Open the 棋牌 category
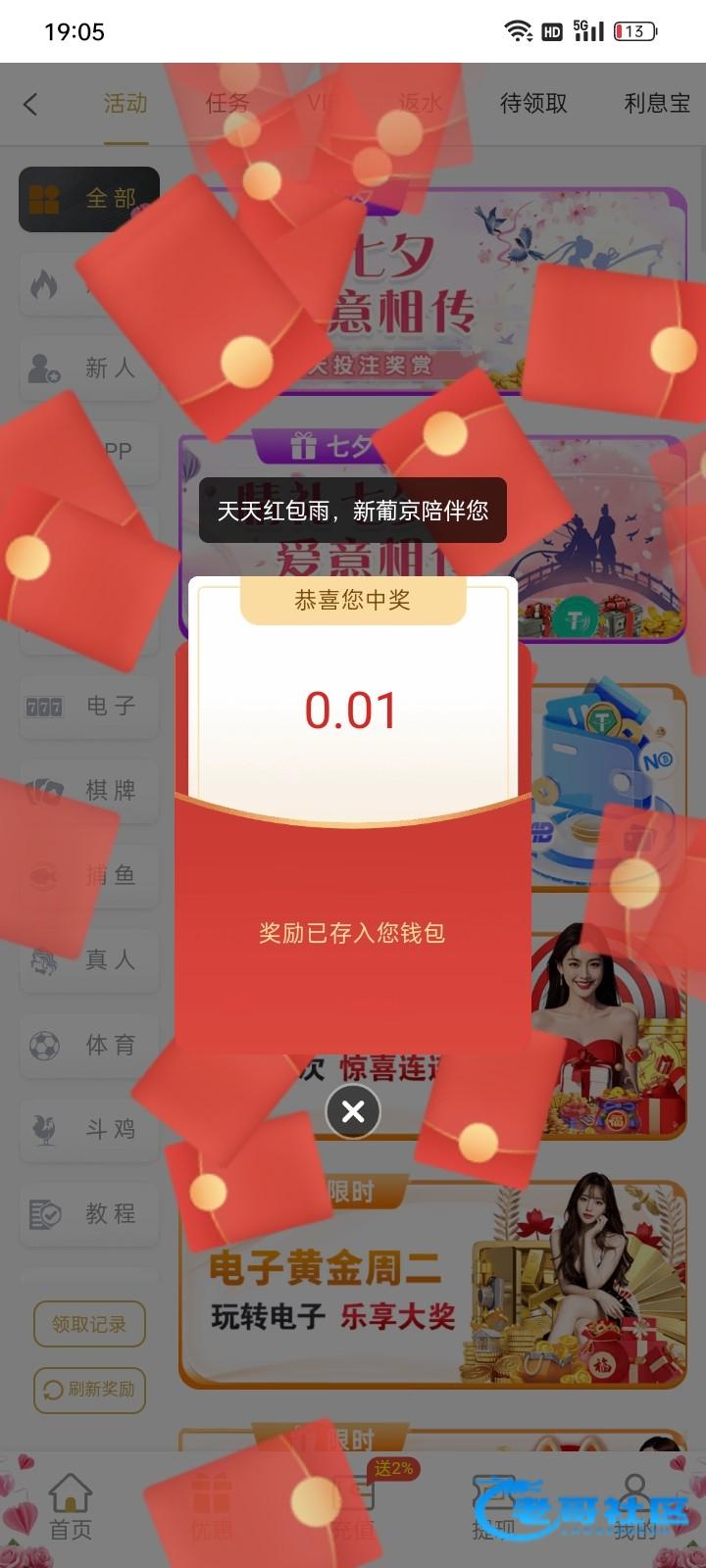Image resolution: width=706 pixels, height=1568 pixels. click(x=89, y=790)
